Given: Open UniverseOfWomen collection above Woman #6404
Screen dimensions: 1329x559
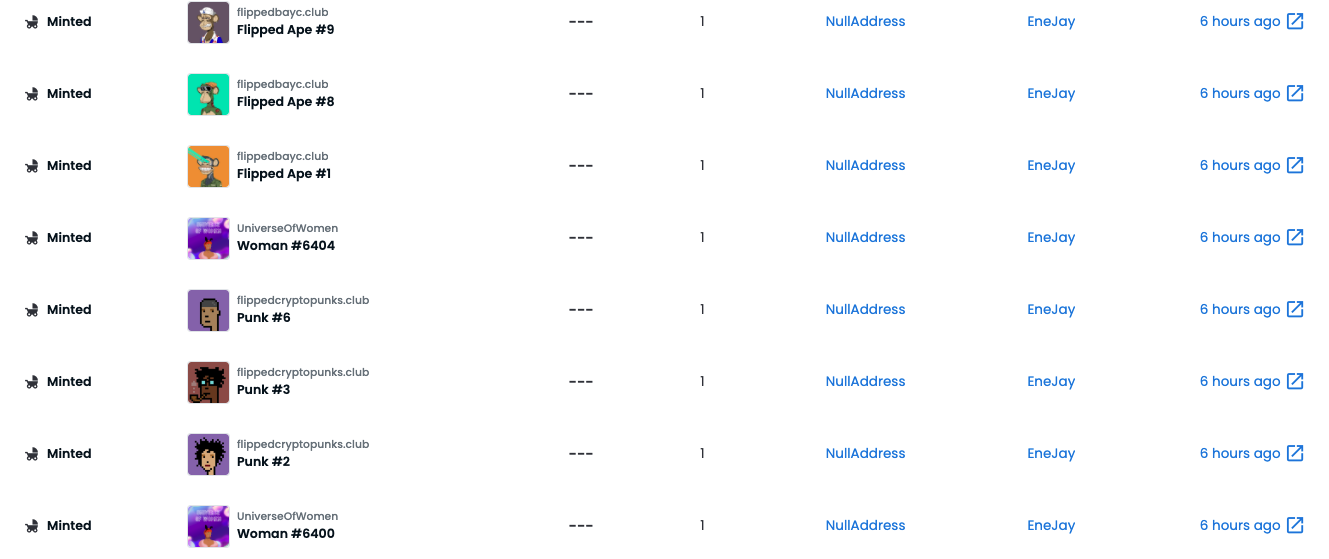Looking at the screenshot, I should coord(287,228).
